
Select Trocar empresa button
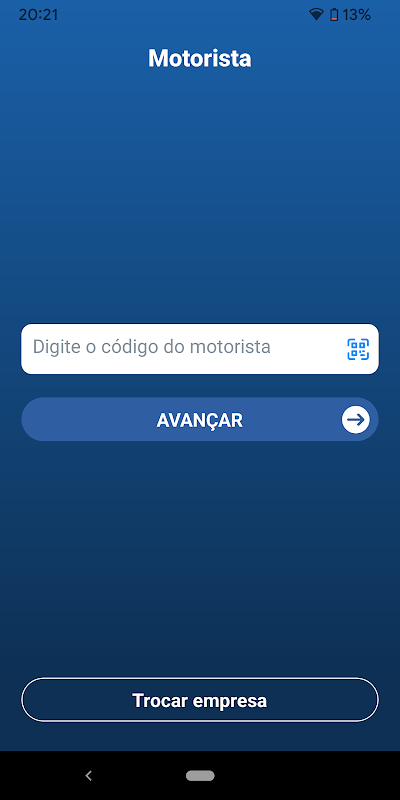point(199,700)
